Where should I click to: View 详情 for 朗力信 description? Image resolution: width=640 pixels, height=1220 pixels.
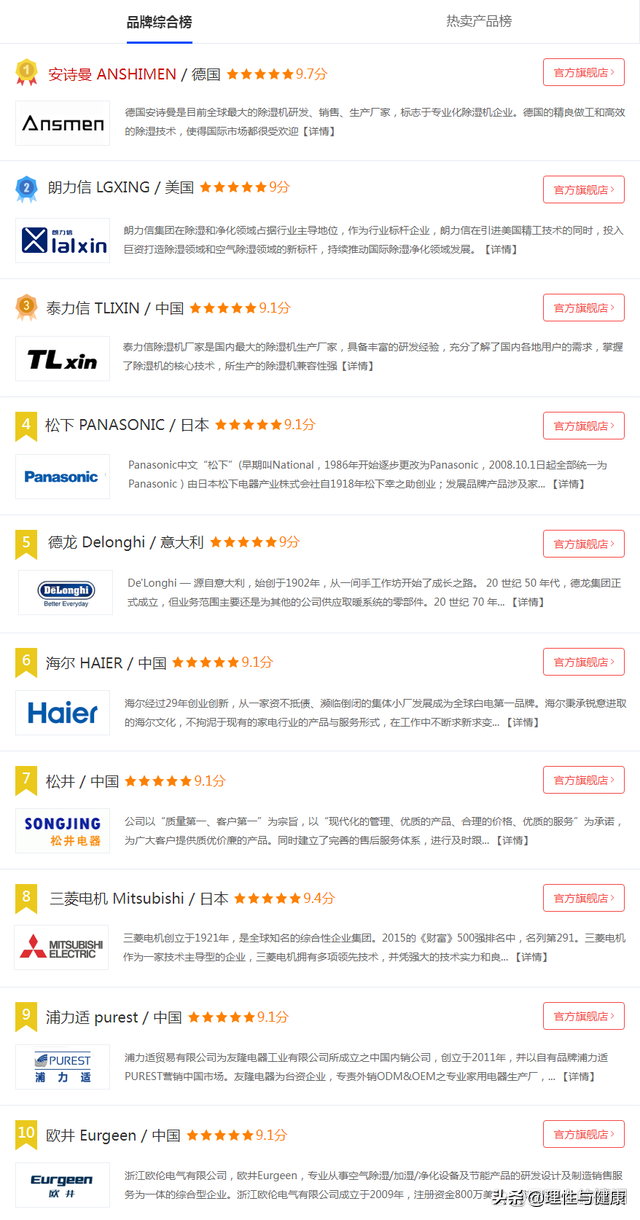click(x=500, y=249)
